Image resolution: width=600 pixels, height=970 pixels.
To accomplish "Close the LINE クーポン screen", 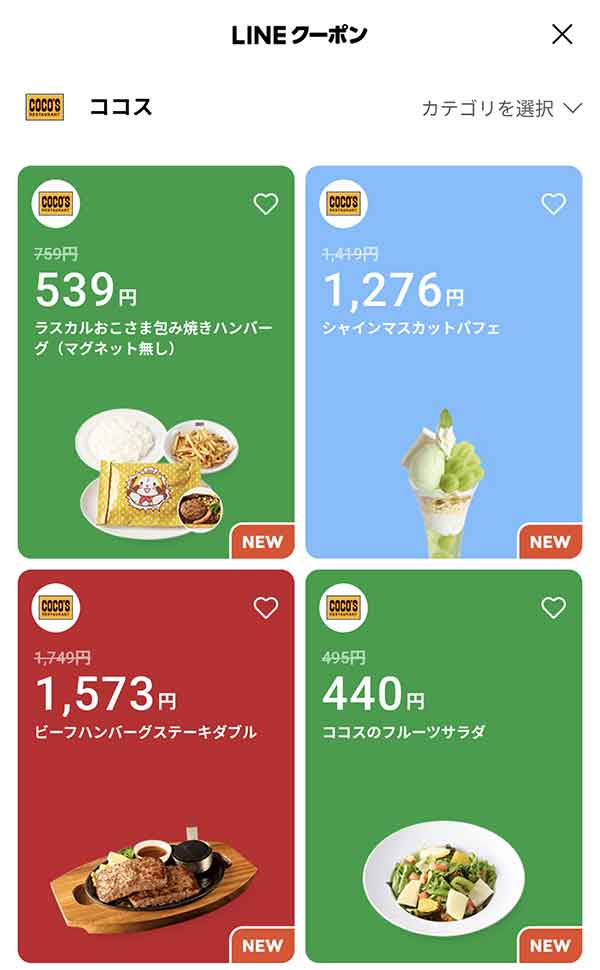I will [x=563, y=34].
